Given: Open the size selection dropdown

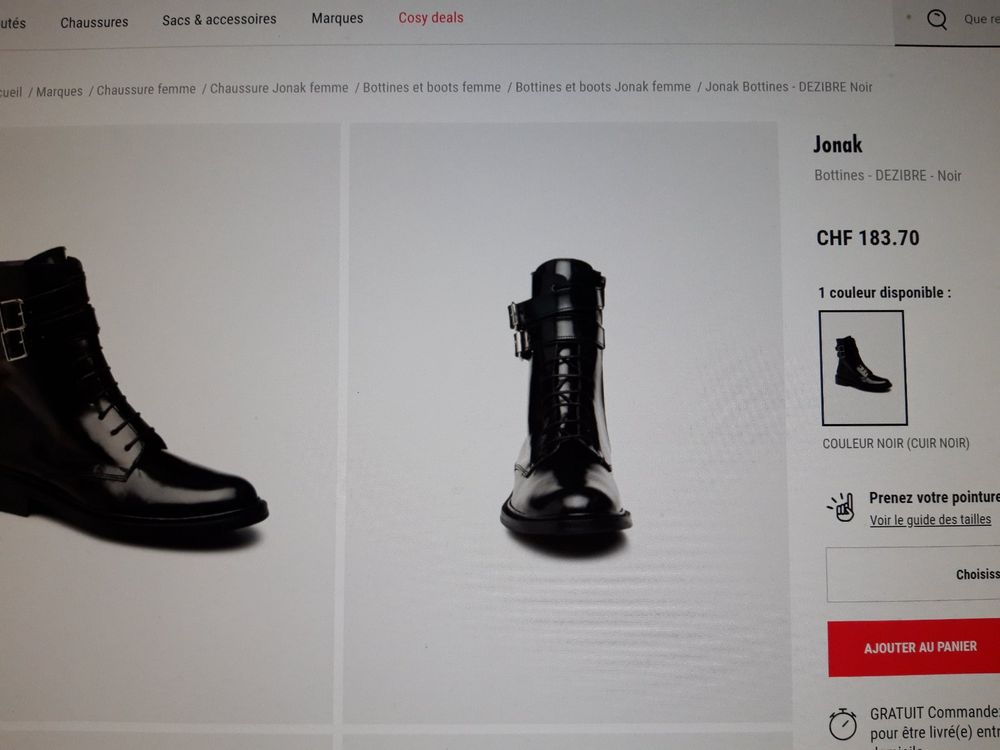Looking at the screenshot, I should coord(915,574).
